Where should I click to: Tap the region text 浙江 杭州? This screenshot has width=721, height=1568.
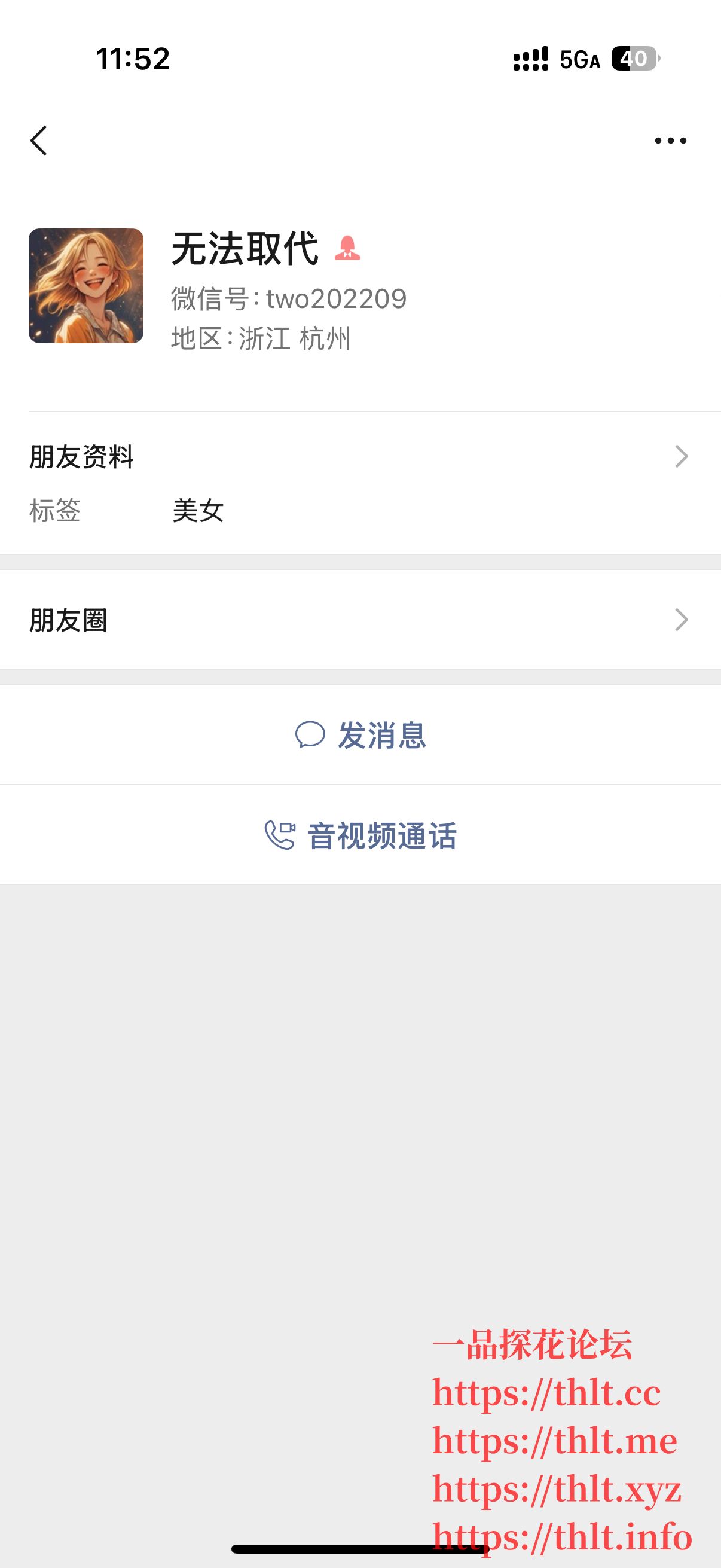[x=260, y=341]
